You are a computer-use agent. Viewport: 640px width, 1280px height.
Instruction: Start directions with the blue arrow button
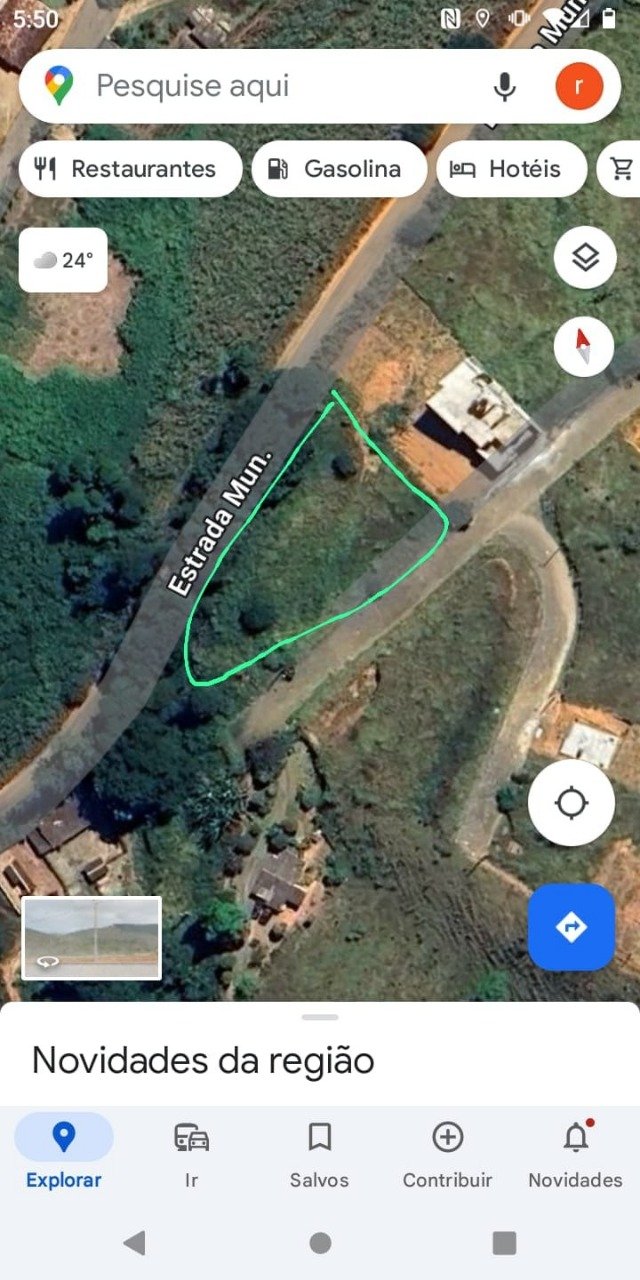point(571,927)
